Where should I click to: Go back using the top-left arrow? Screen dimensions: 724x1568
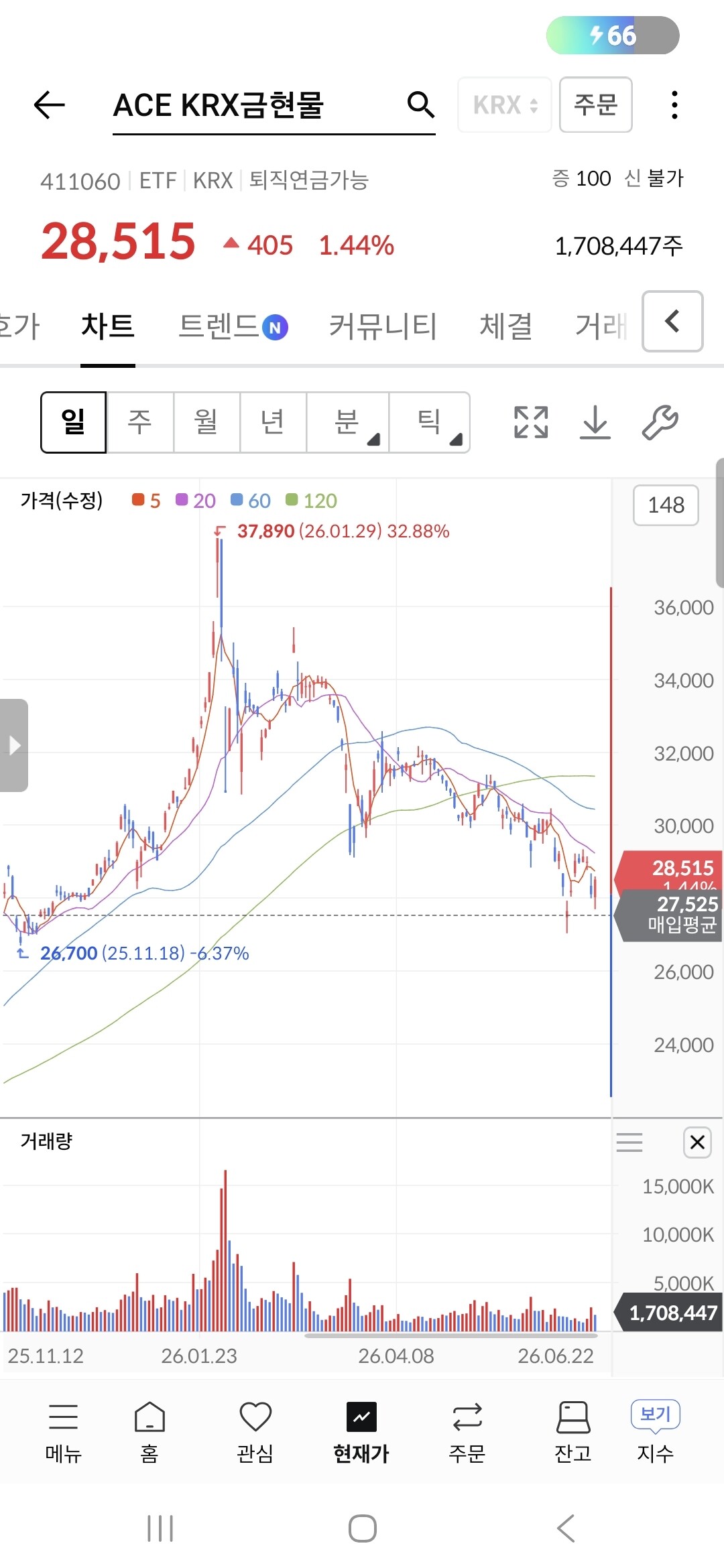(x=49, y=105)
